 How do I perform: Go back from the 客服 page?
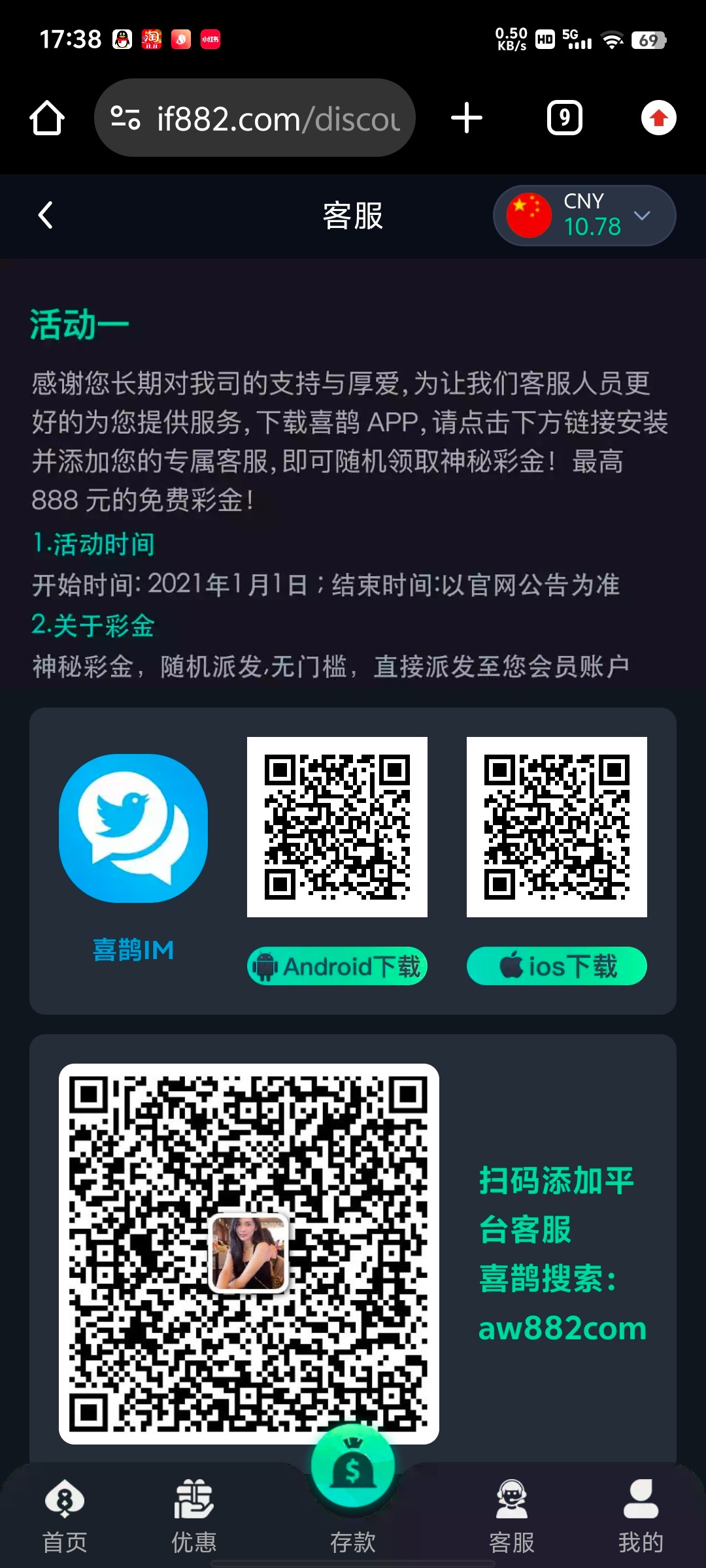coord(45,215)
